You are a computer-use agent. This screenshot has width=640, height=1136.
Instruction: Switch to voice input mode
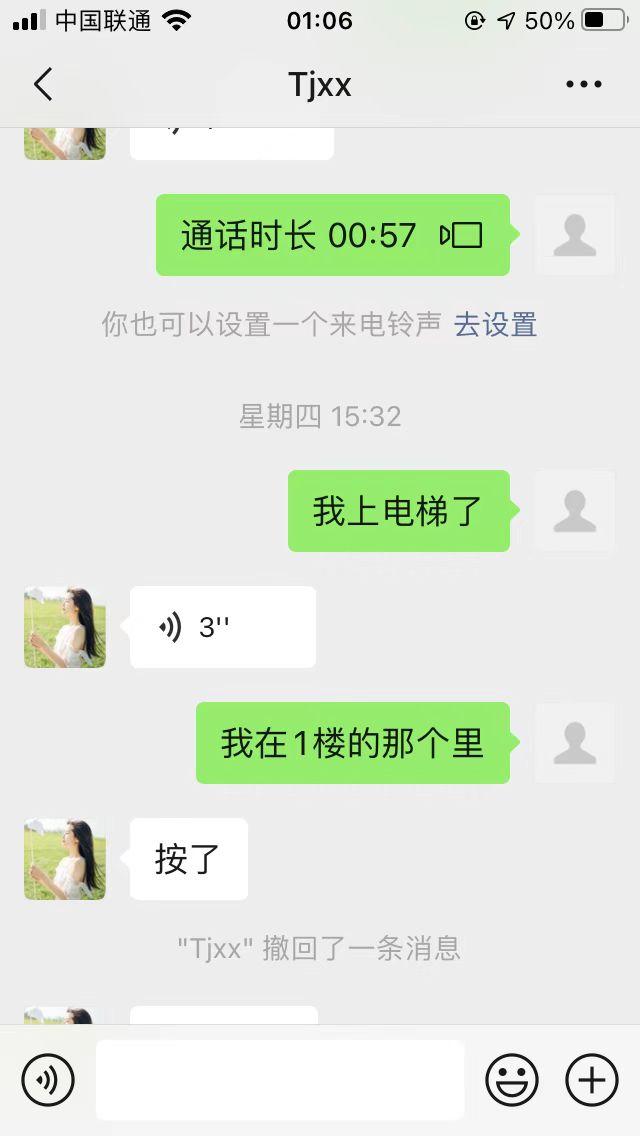click(x=48, y=1080)
